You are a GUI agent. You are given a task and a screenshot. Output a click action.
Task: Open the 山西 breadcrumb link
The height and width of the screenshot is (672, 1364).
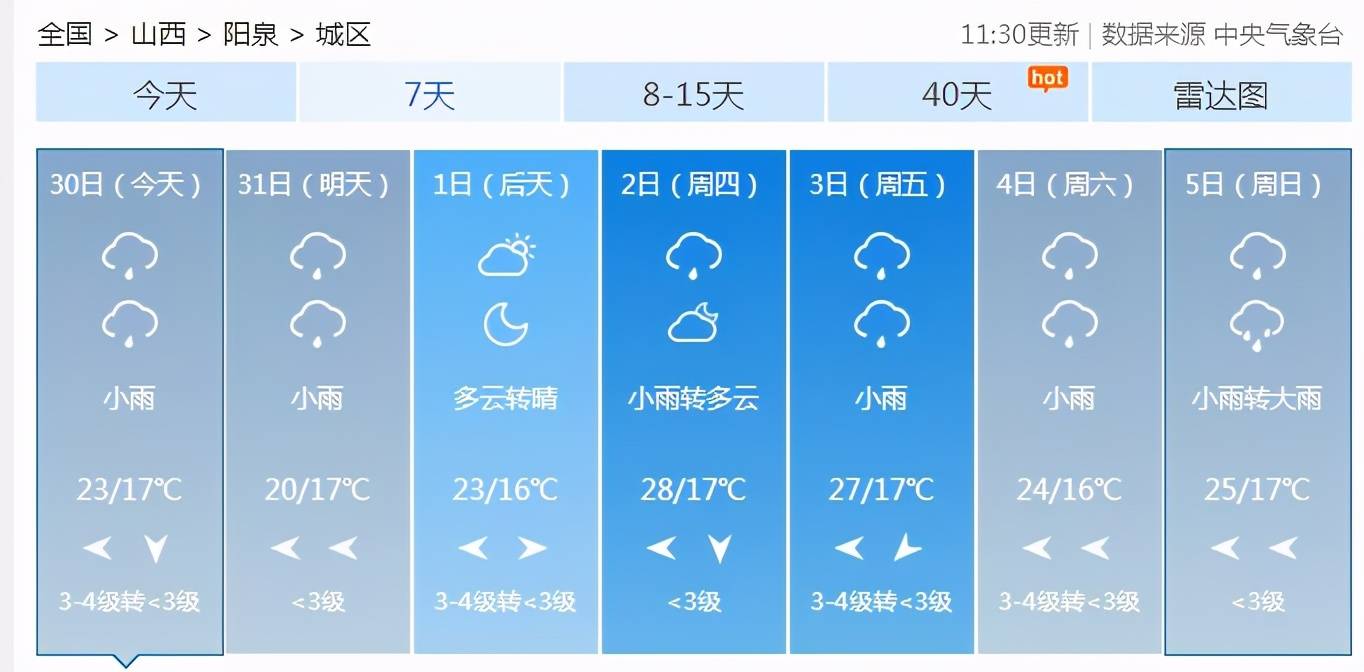pyautogui.click(x=158, y=34)
